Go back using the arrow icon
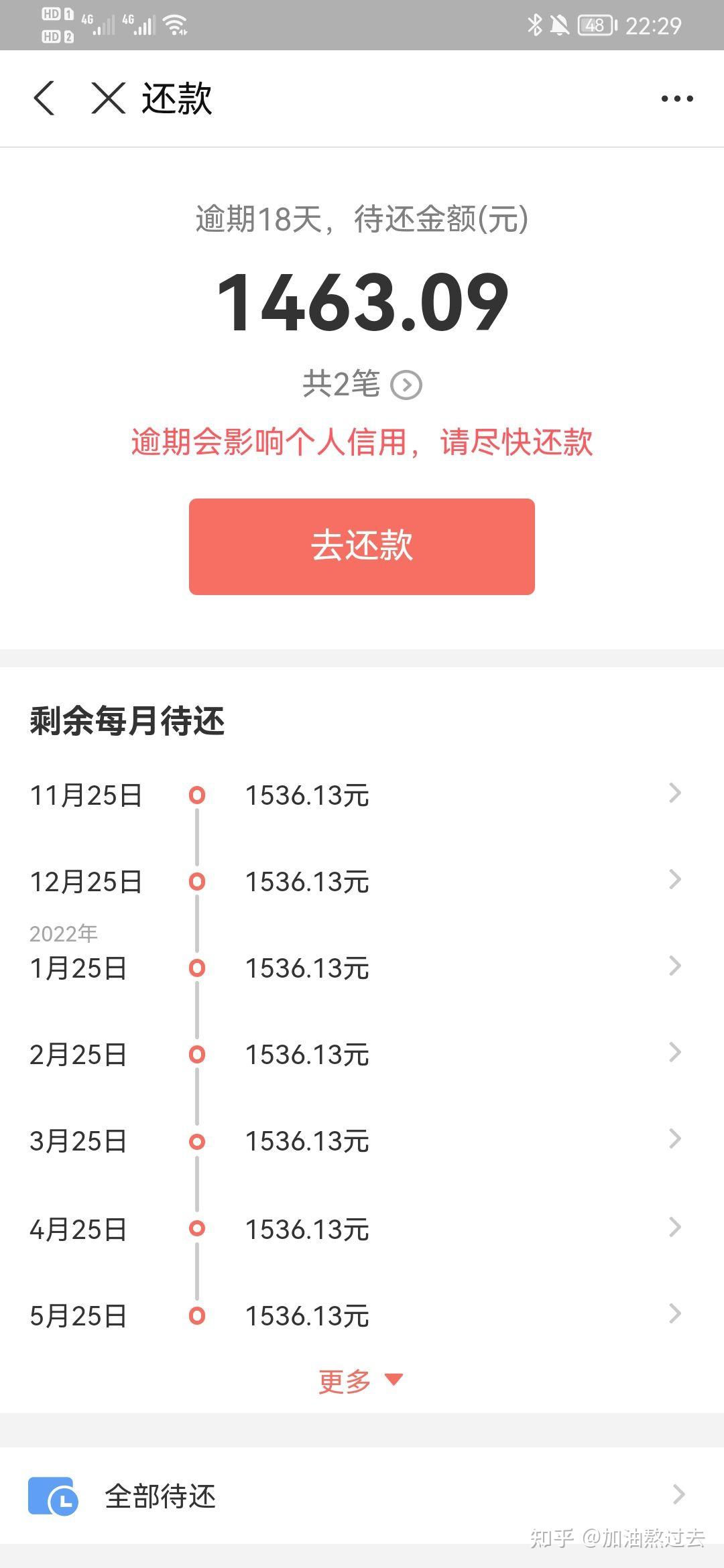Viewport: 724px width, 1568px height. pos(44,99)
